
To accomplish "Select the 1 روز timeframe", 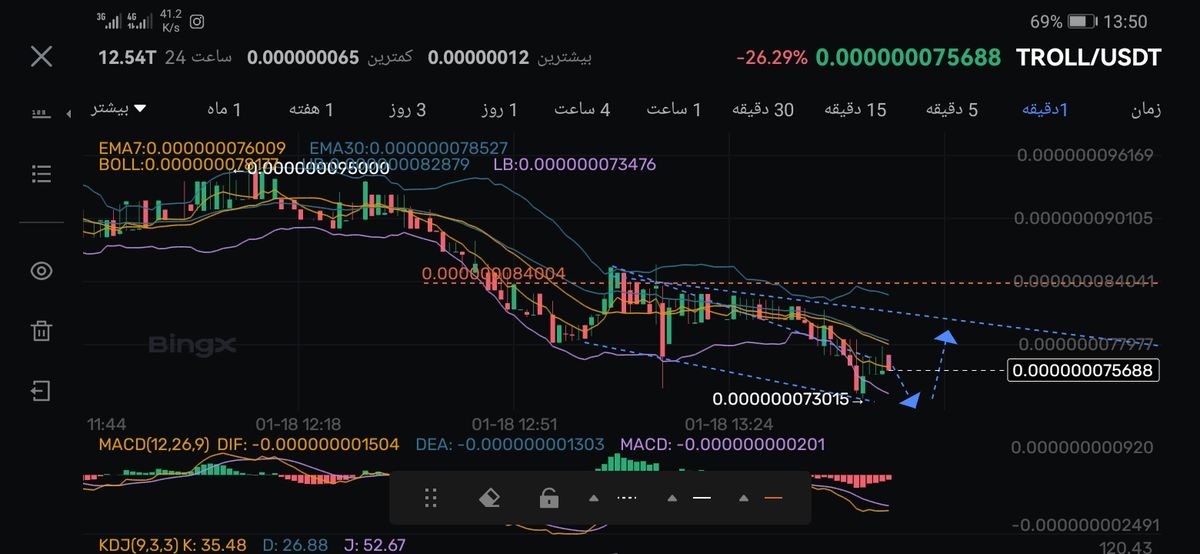I will 498,109.
